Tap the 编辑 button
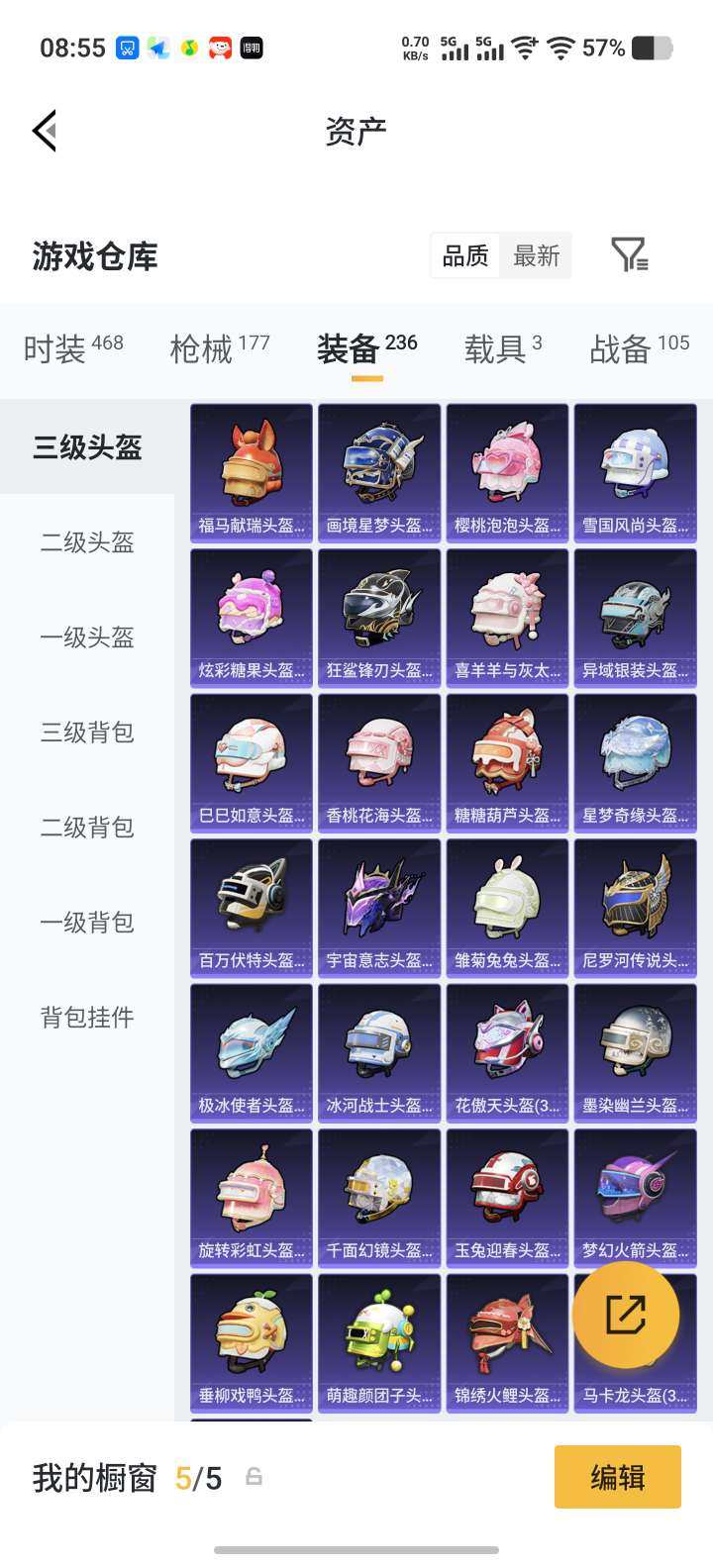This screenshot has width=713, height=1568. [617, 1476]
